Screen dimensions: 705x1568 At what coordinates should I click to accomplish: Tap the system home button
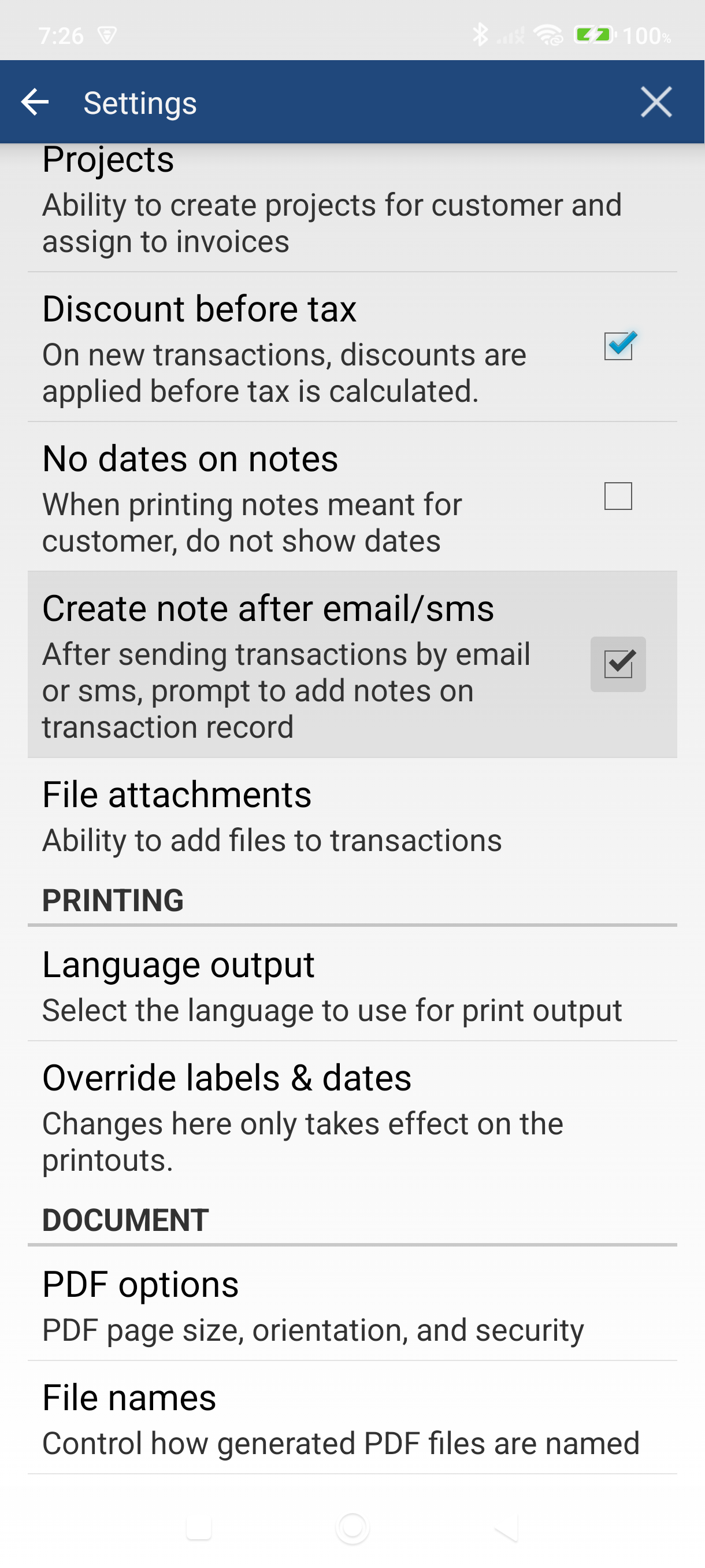(352, 1528)
